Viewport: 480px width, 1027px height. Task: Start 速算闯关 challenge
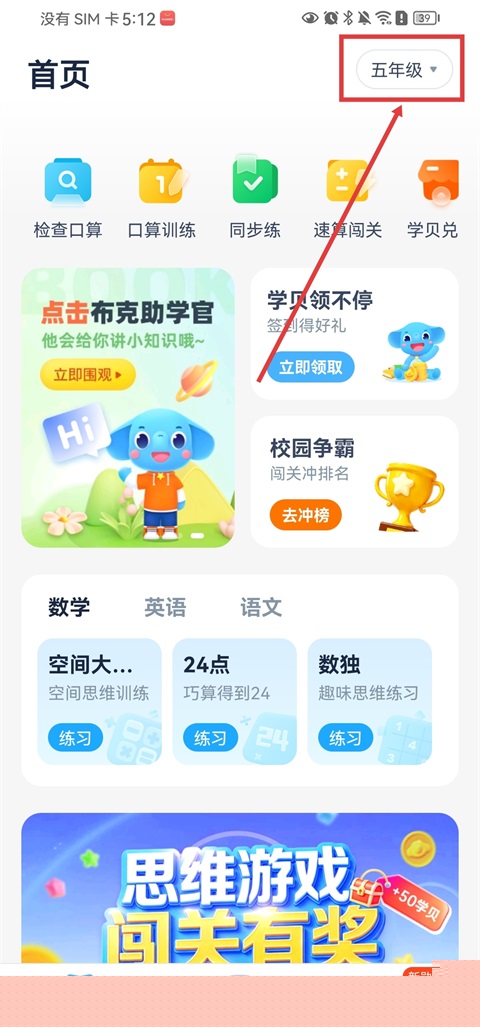(348, 198)
